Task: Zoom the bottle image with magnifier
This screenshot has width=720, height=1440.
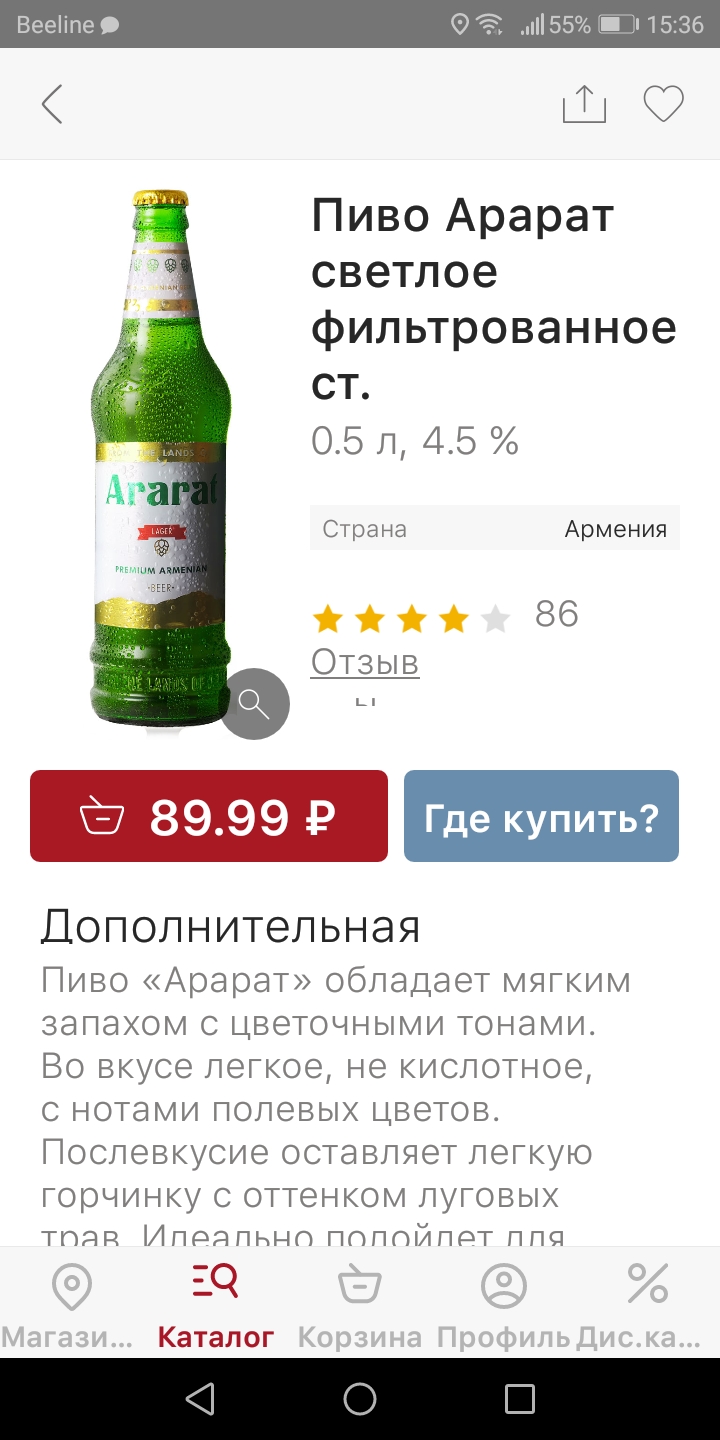Action: 255,704
